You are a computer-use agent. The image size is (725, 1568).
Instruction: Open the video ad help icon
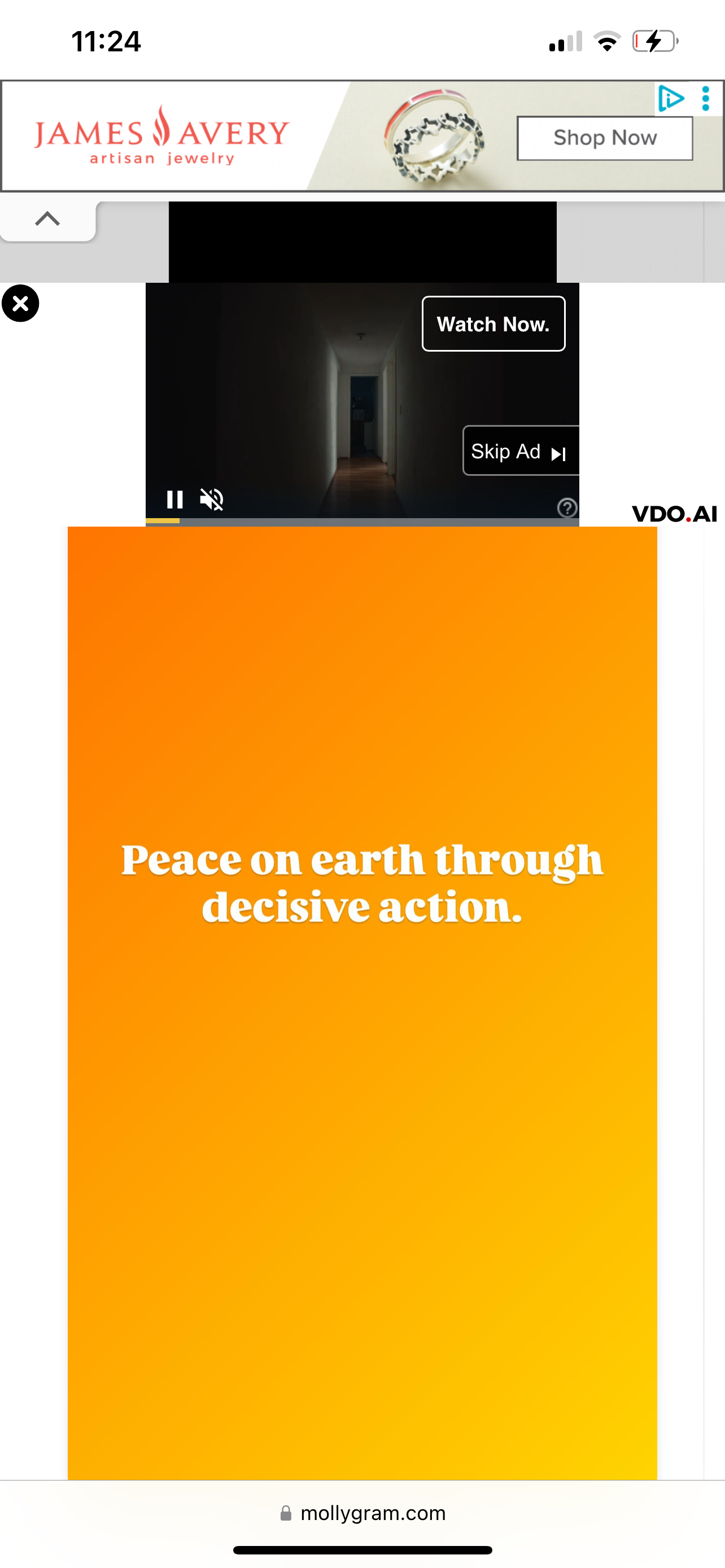click(567, 507)
